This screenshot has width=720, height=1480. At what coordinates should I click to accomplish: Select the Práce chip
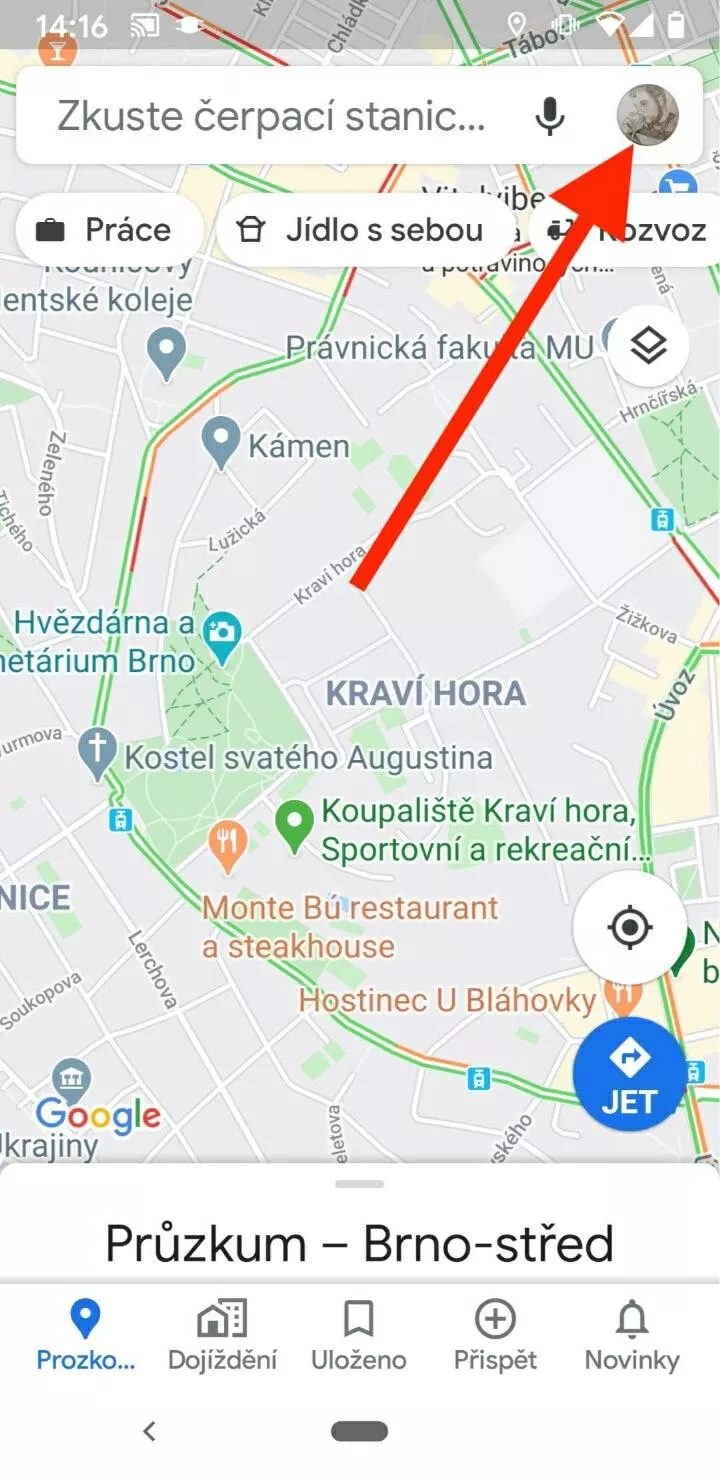click(110, 231)
